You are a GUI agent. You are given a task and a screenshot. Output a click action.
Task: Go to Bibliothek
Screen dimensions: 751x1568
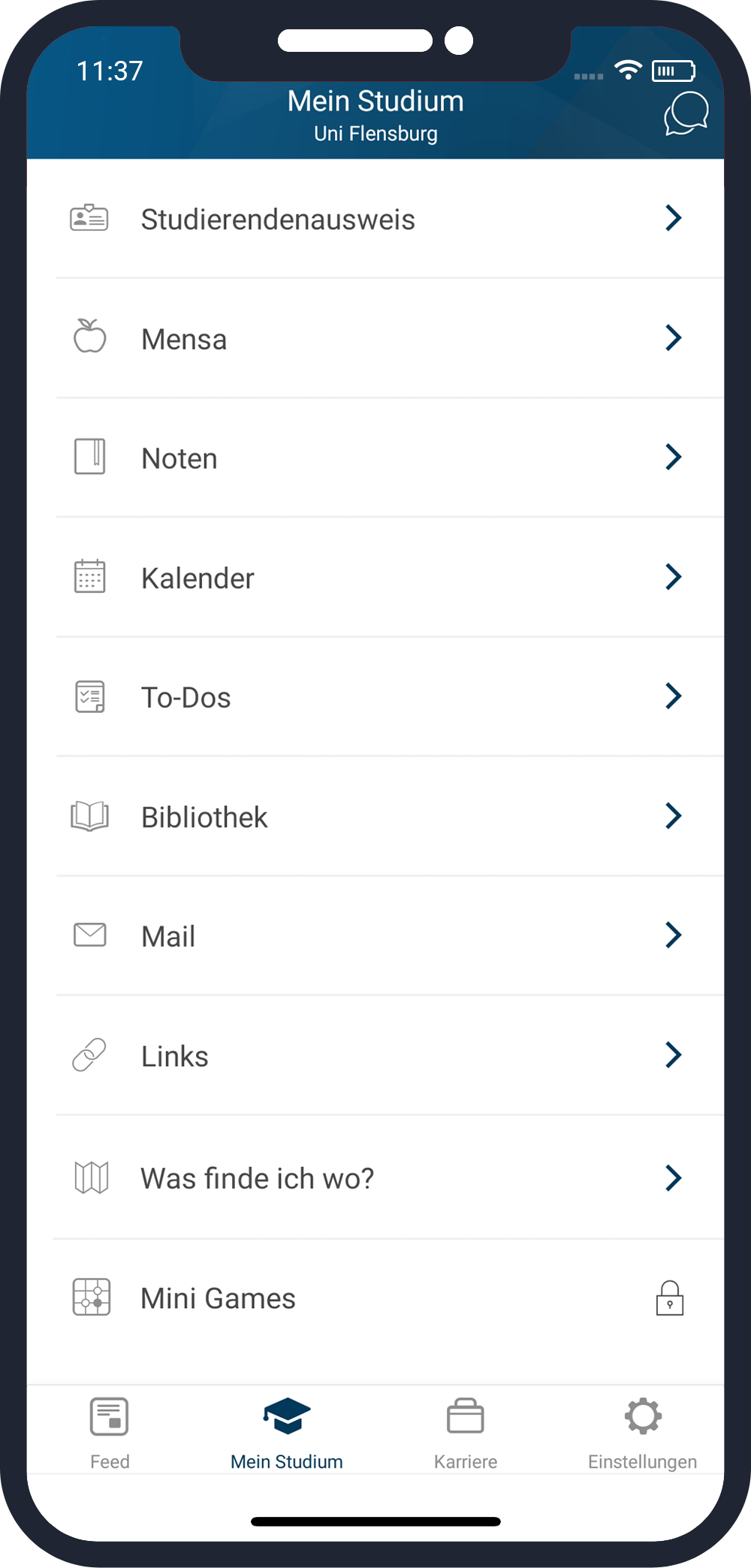[375, 817]
